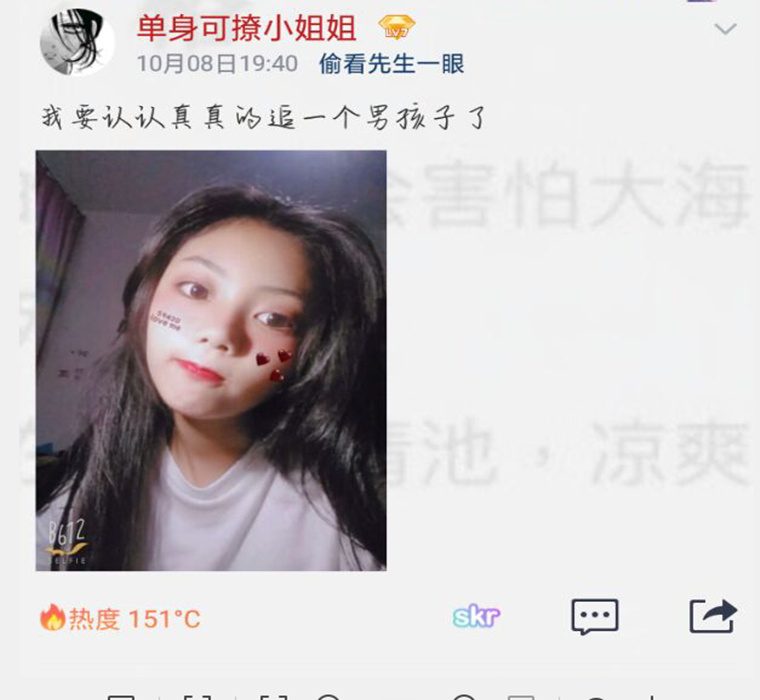
Task: Expand the post options chevron
Action: pyautogui.click(x=725, y=30)
